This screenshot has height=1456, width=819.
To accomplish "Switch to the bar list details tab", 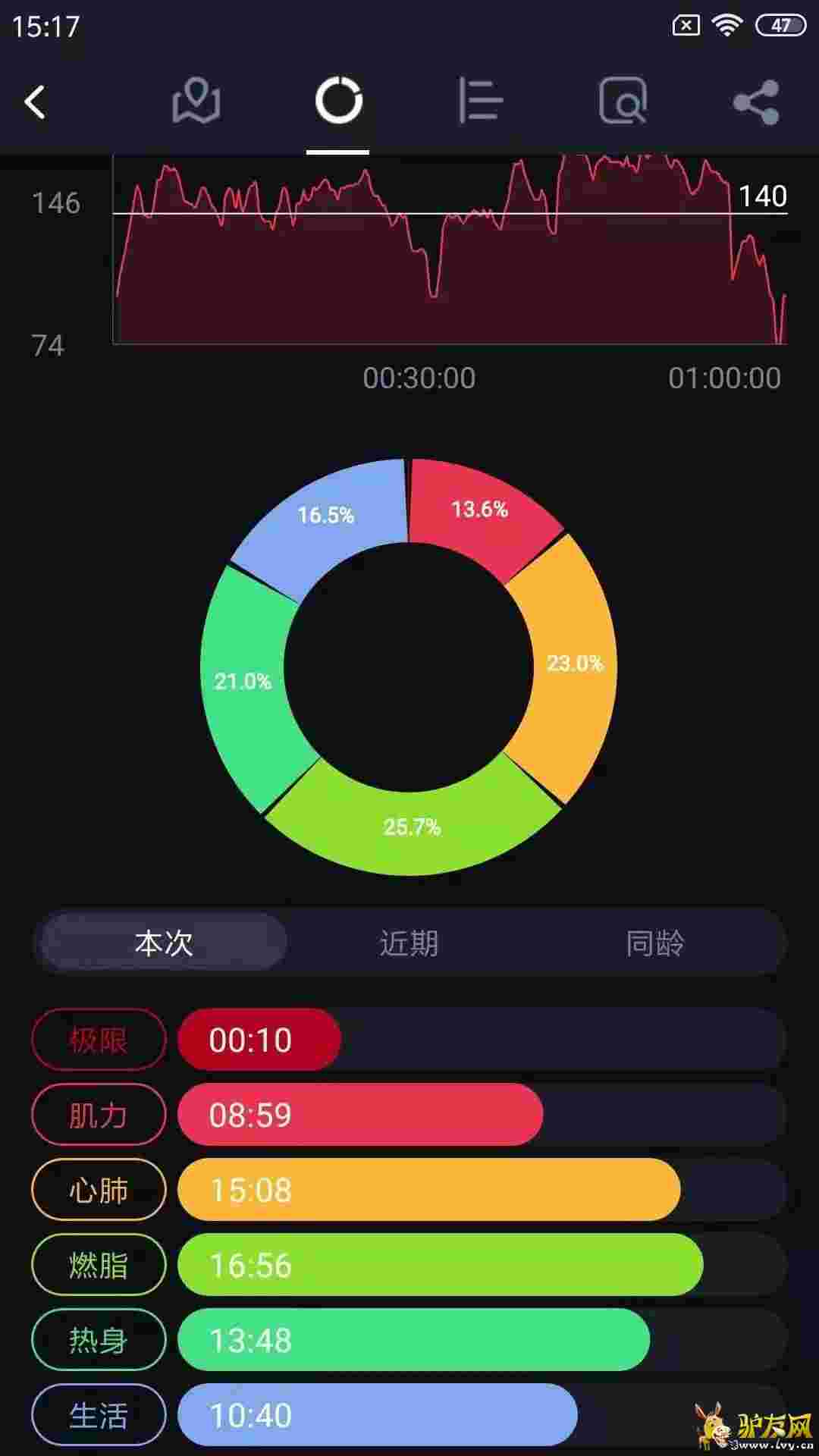I will pos(481,101).
